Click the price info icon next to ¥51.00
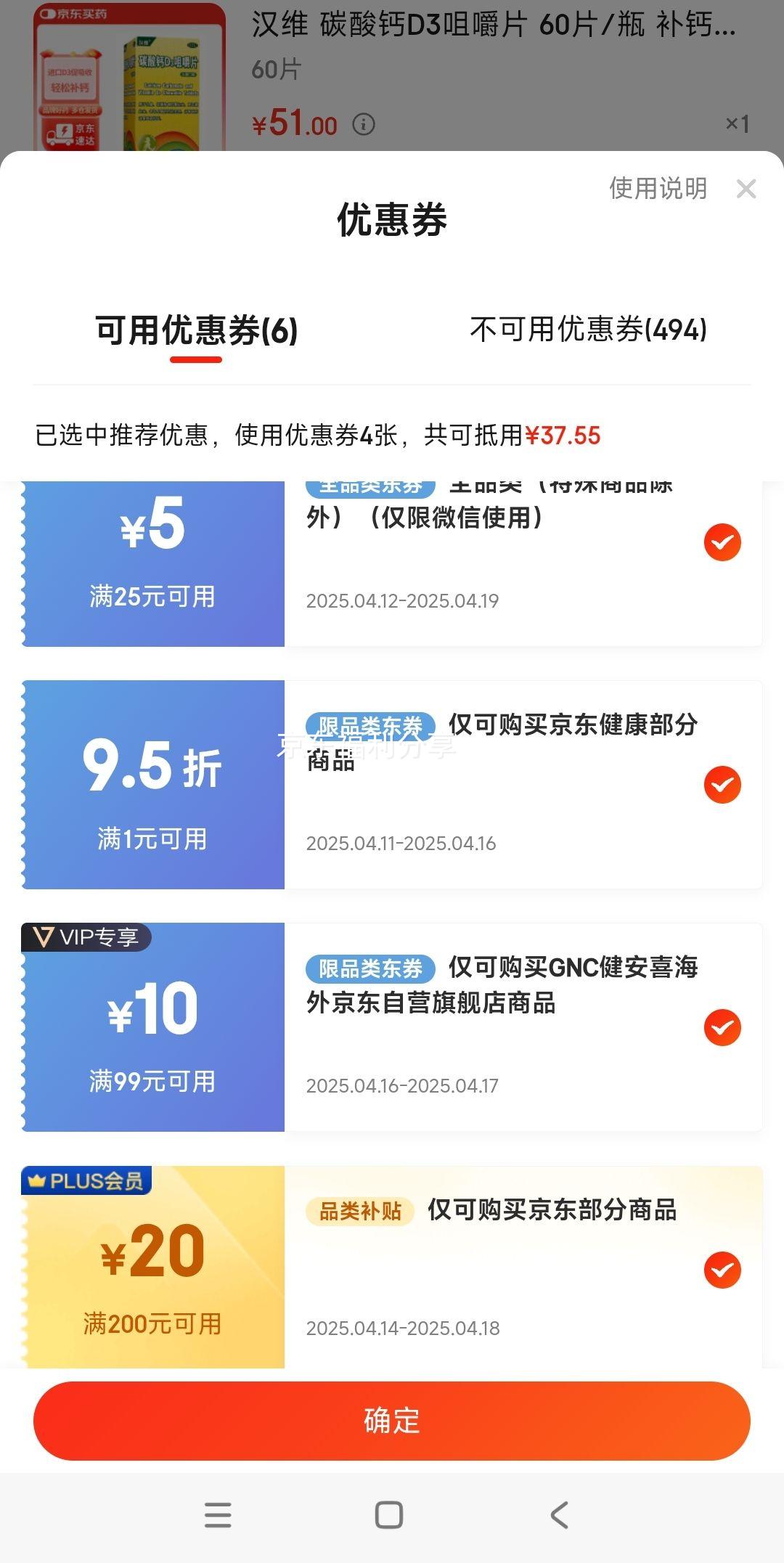Viewport: 784px width, 1563px height. (364, 124)
